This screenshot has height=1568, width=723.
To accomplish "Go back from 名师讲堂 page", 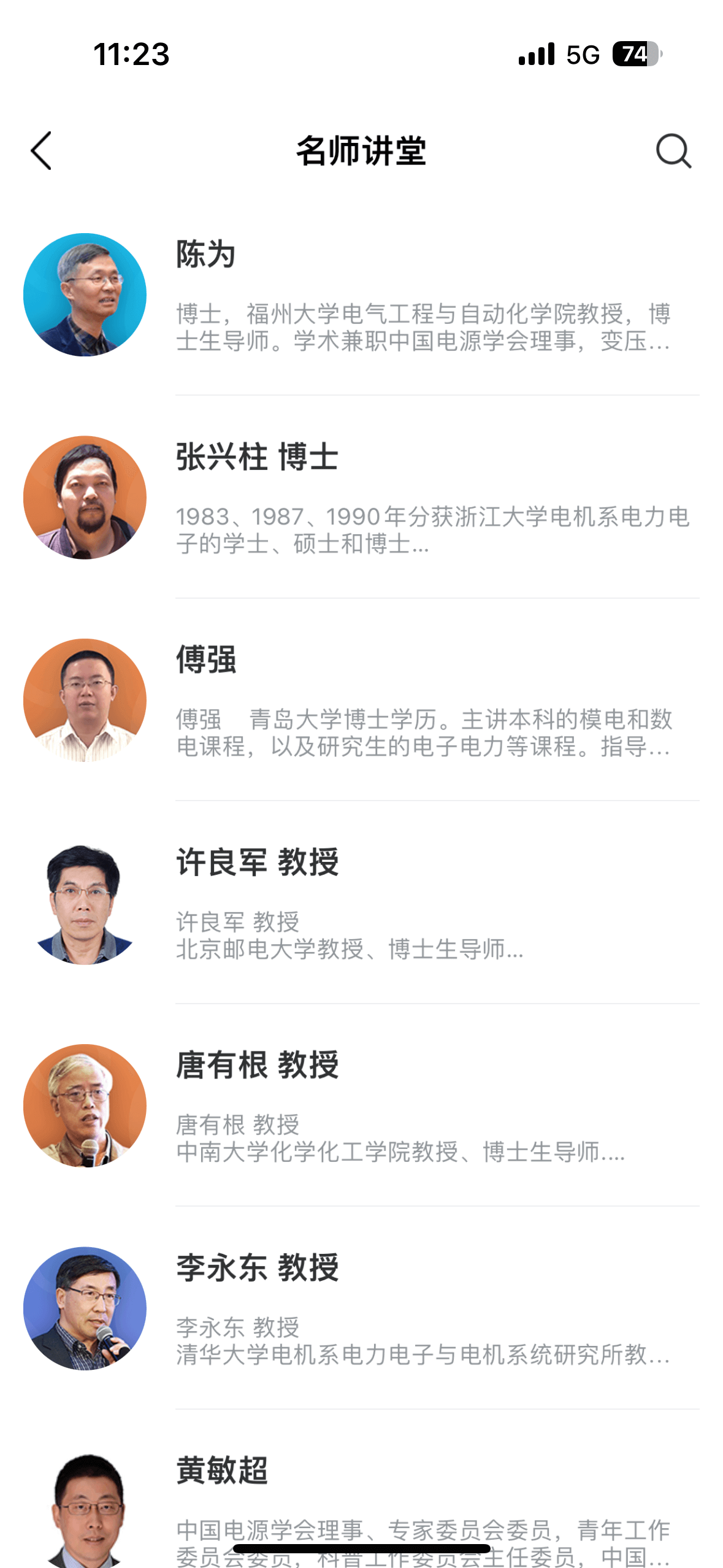I will coord(41,151).
